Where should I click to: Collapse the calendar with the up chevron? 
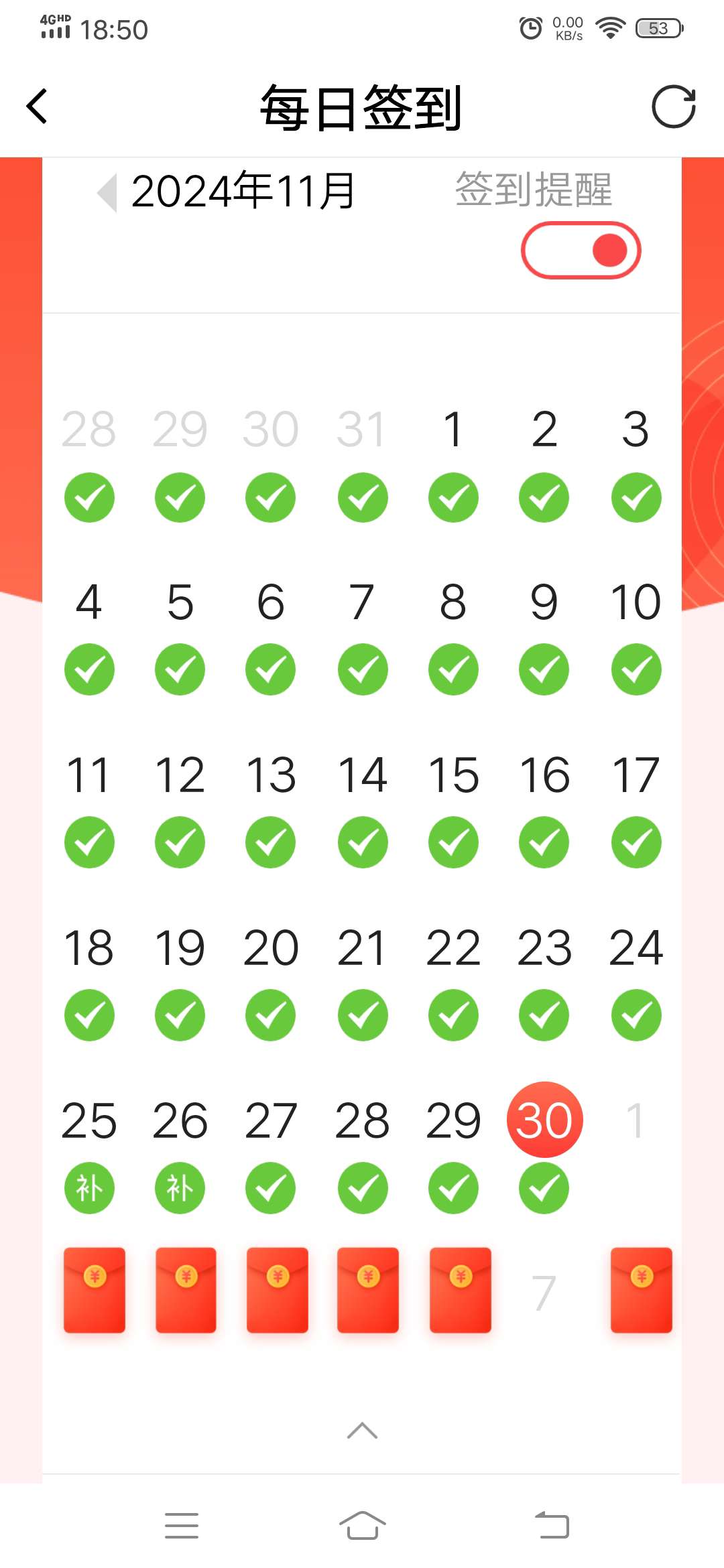pyautogui.click(x=362, y=1431)
